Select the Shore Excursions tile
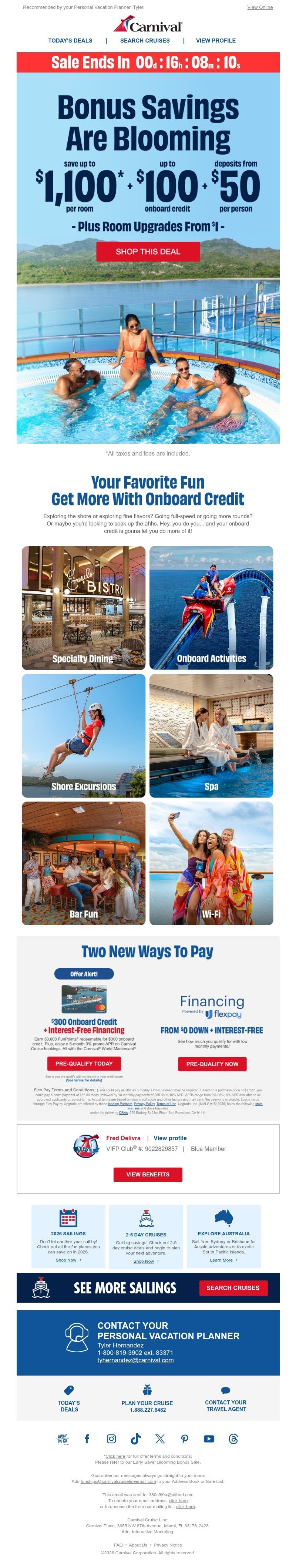 (84, 735)
